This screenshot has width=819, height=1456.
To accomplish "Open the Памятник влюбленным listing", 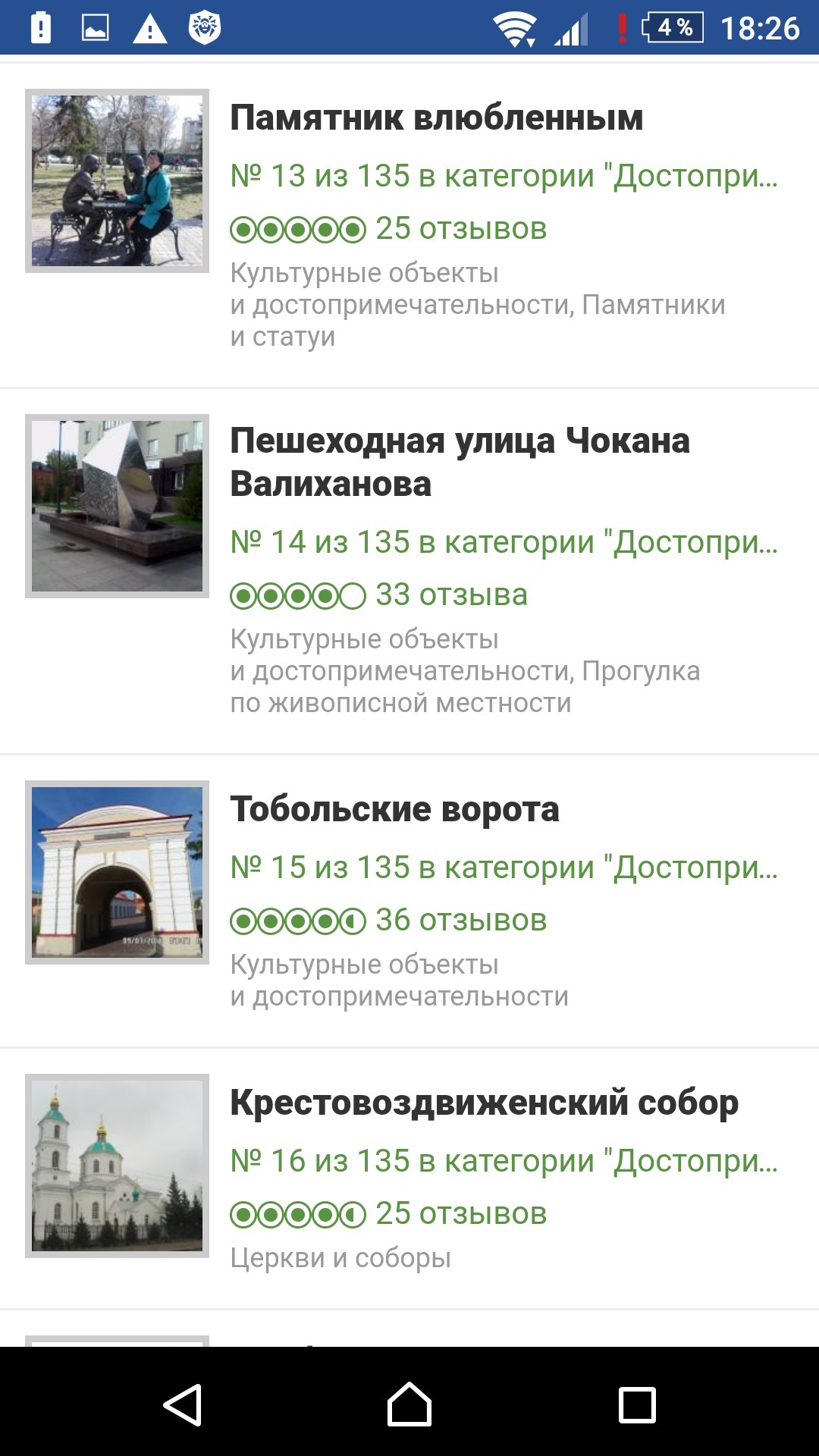I will coord(409,225).
